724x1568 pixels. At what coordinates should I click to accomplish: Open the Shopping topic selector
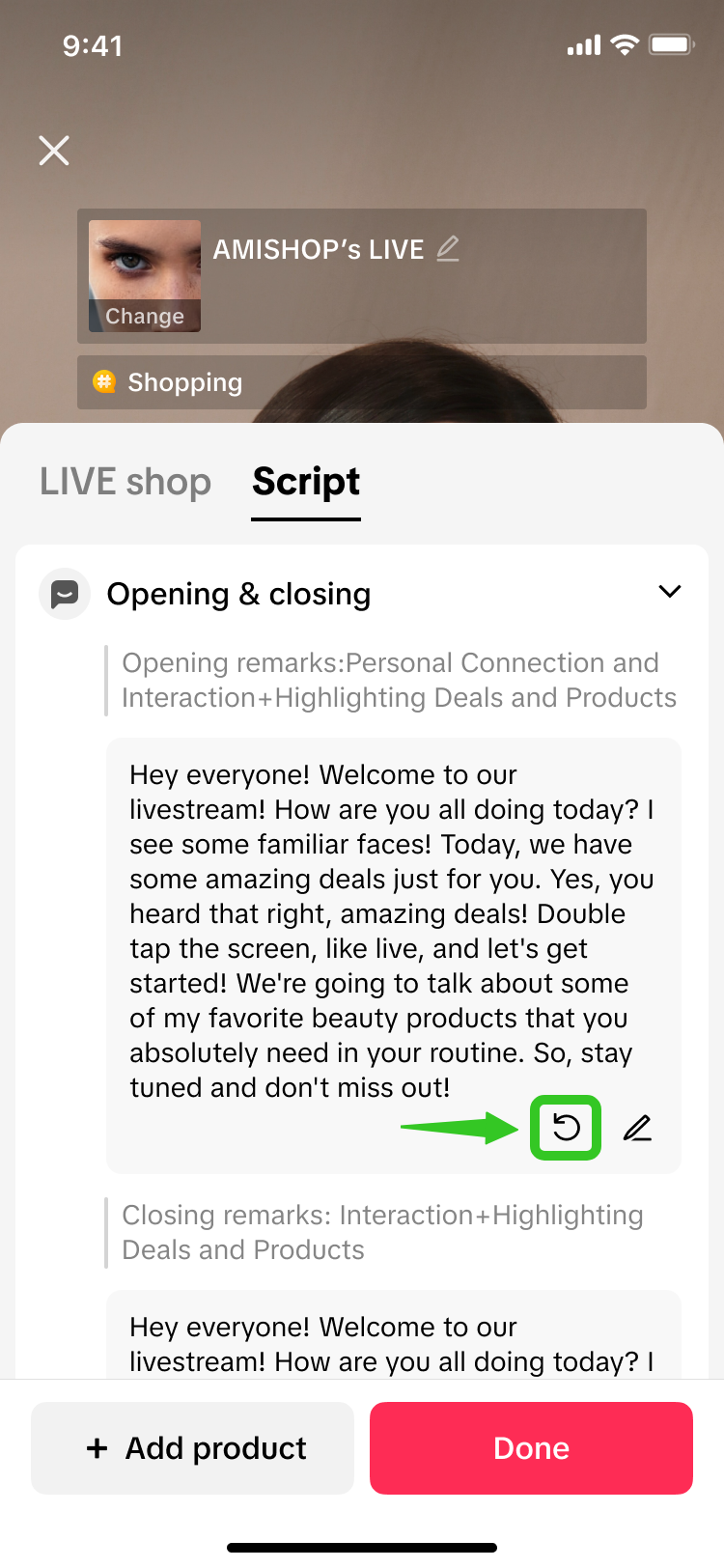coord(361,382)
